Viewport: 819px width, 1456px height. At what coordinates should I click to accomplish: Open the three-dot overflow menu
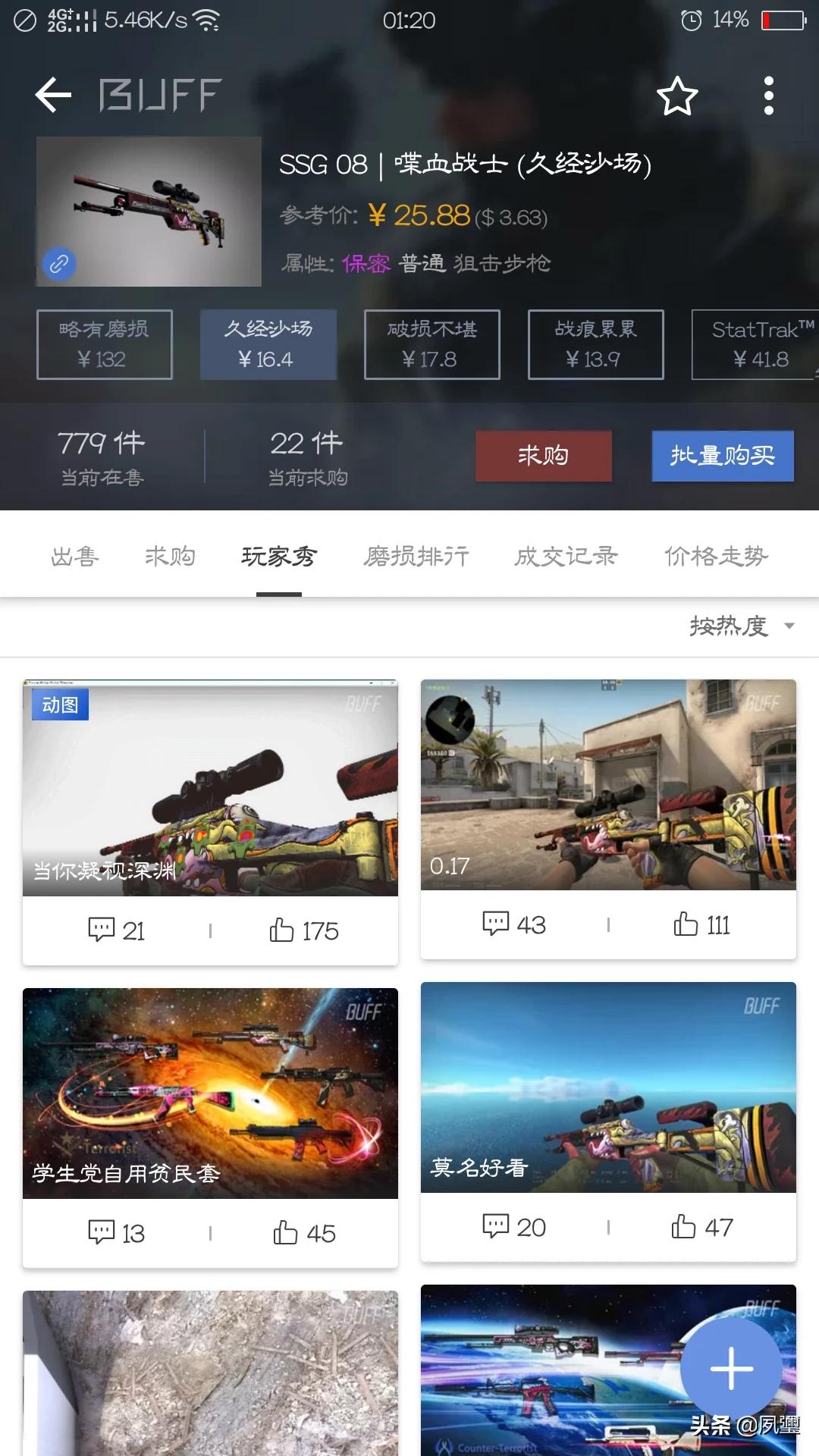(769, 96)
